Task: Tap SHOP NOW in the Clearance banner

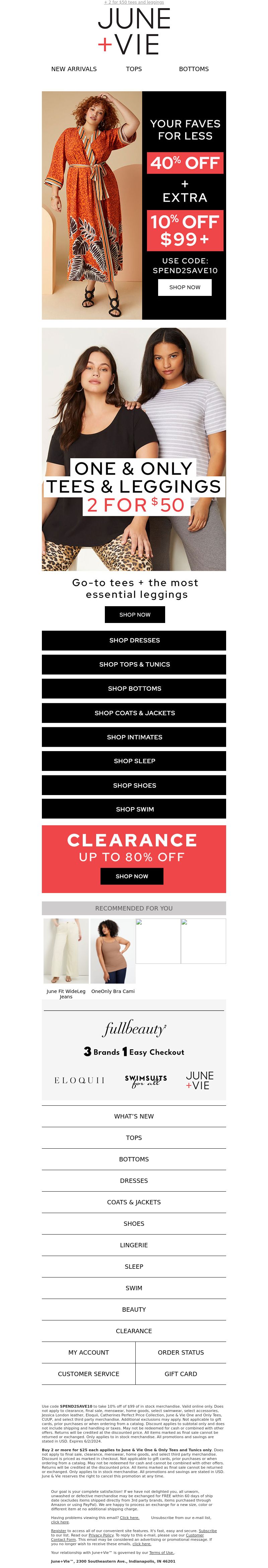Action: [x=132, y=876]
